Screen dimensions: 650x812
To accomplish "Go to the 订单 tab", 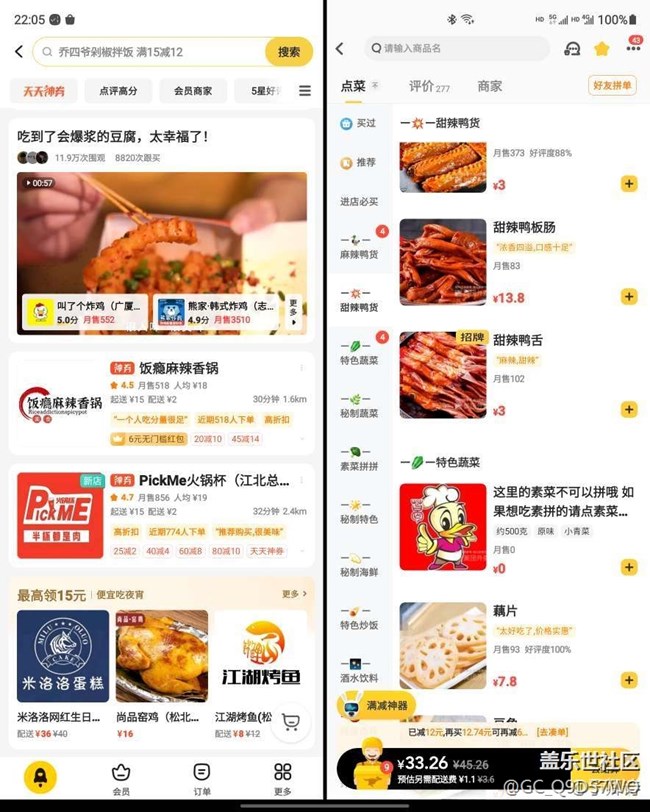I will (202, 778).
